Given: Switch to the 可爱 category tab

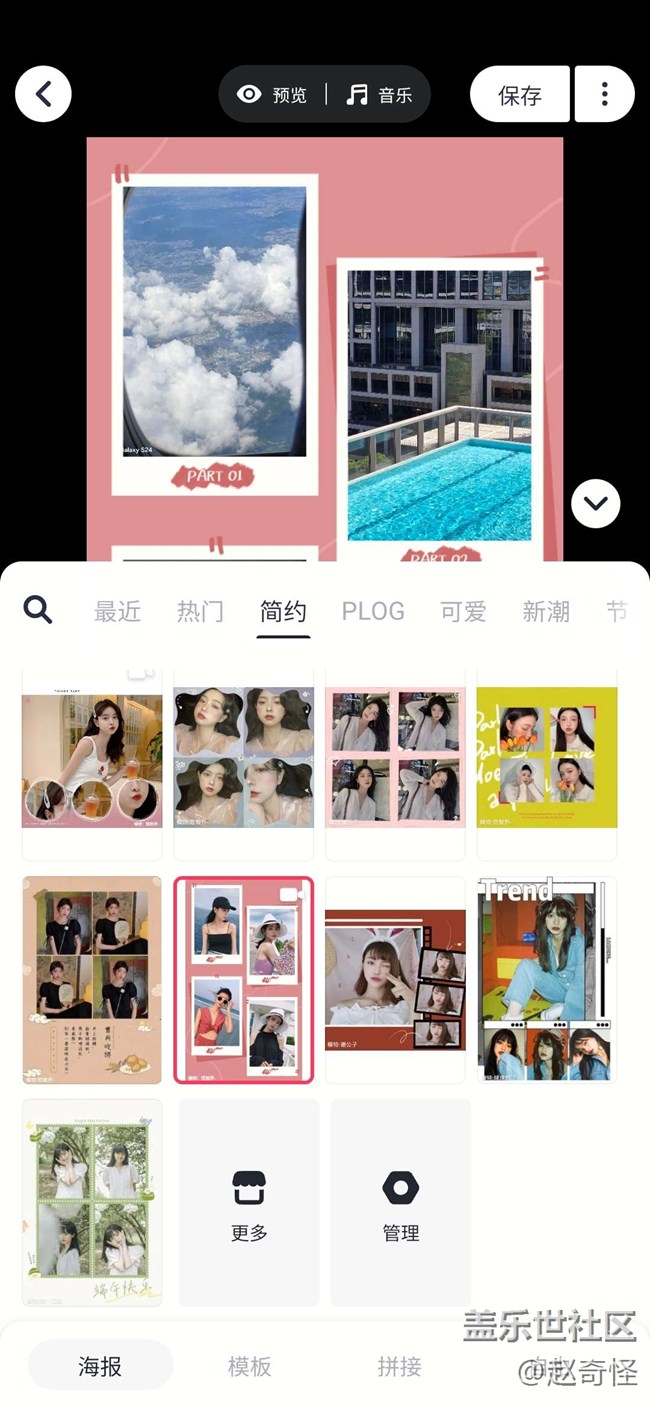Looking at the screenshot, I should point(463,611).
